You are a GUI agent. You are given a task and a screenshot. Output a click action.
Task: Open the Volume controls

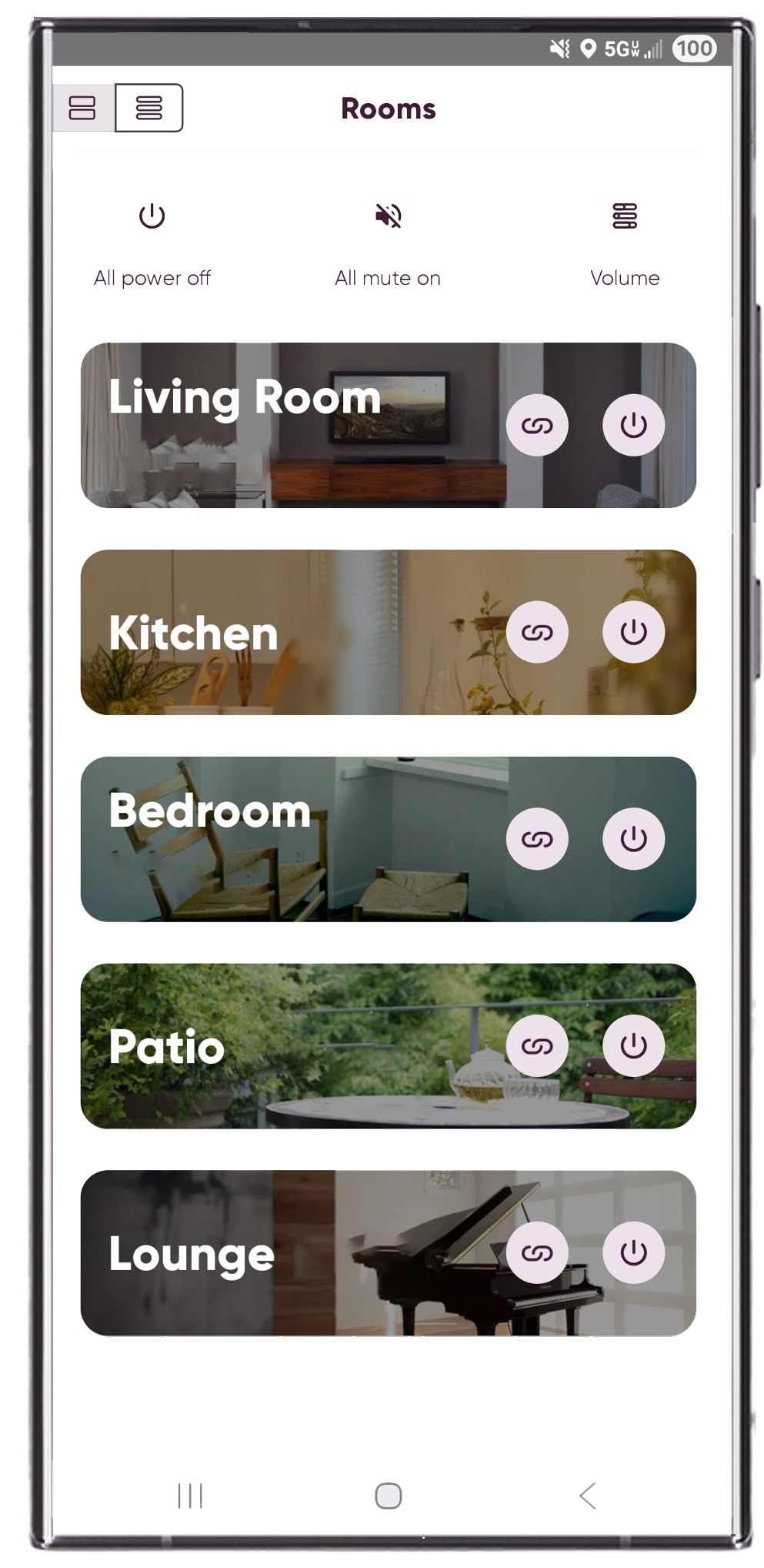[625, 245]
